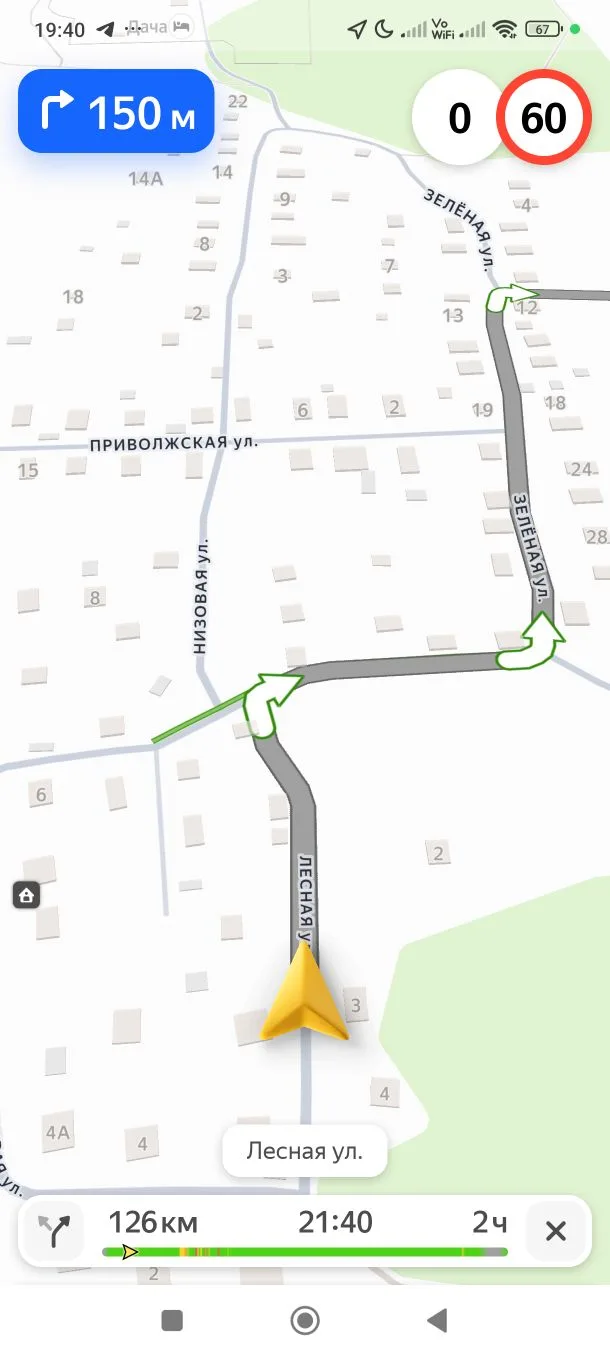Tap the home marker on the map
Image resolution: width=610 pixels, height=1356 pixels.
pyautogui.click(x=26, y=895)
